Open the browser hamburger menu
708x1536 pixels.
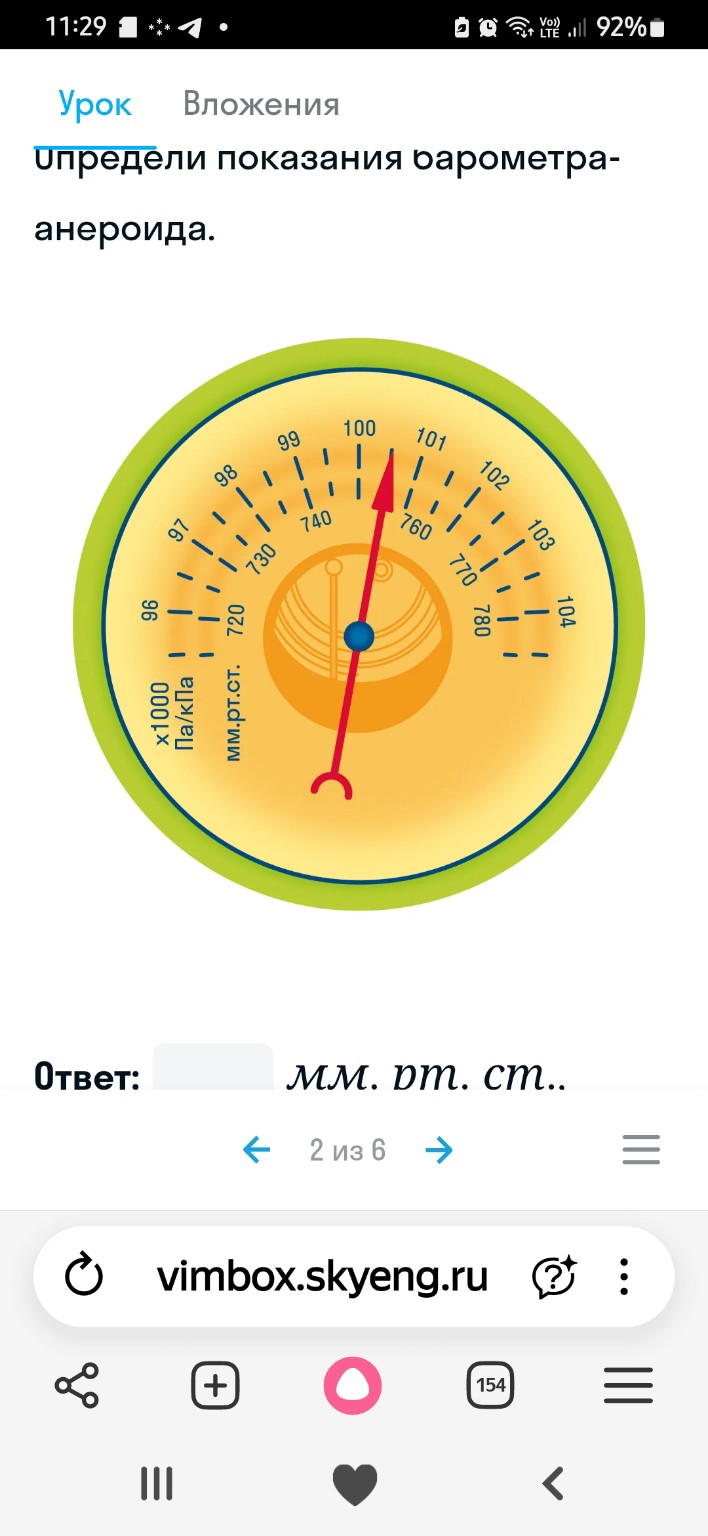point(628,1386)
